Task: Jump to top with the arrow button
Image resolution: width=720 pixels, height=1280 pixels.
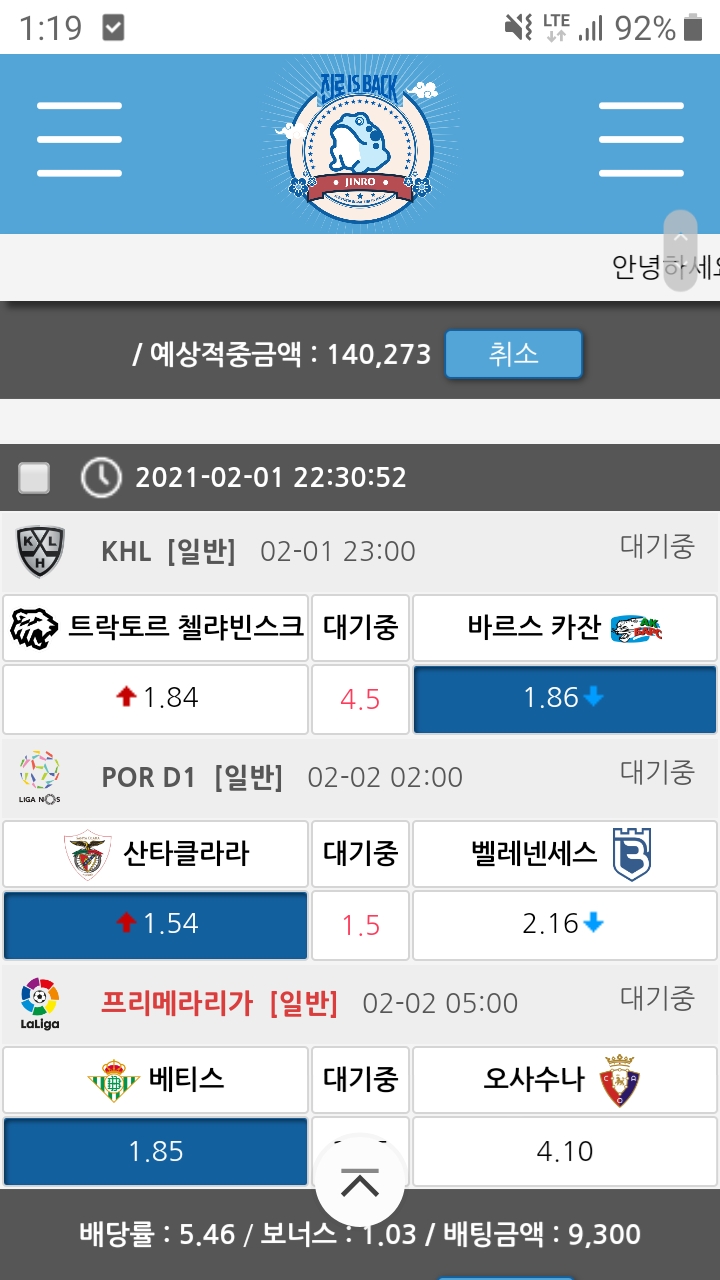Action: pos(360,1183)
